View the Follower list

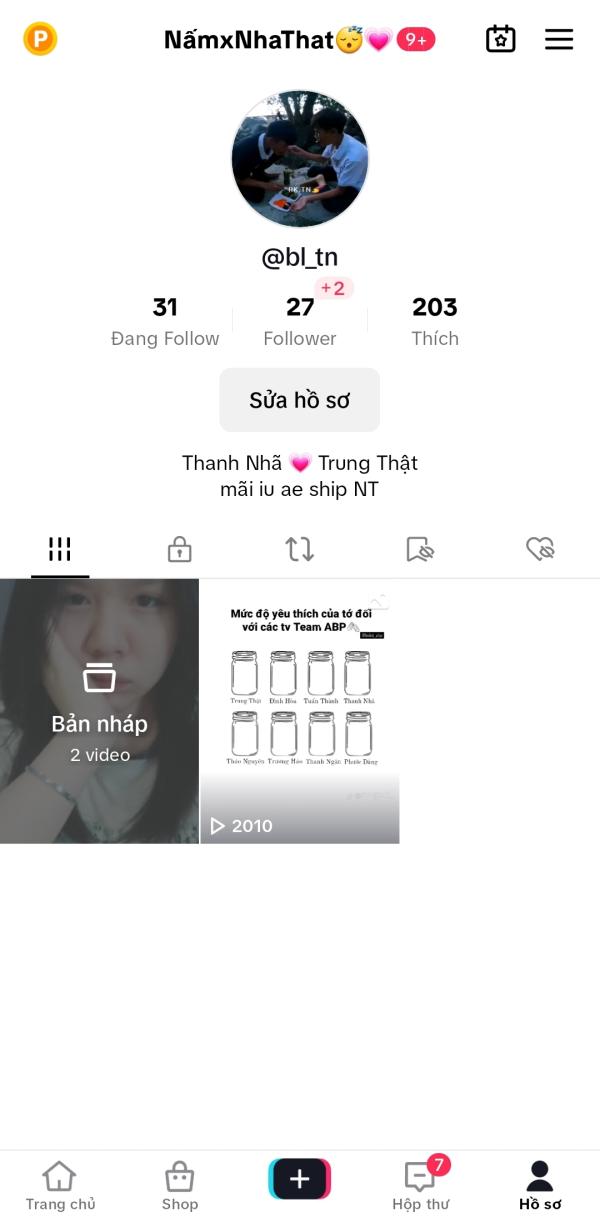(300, 321)
